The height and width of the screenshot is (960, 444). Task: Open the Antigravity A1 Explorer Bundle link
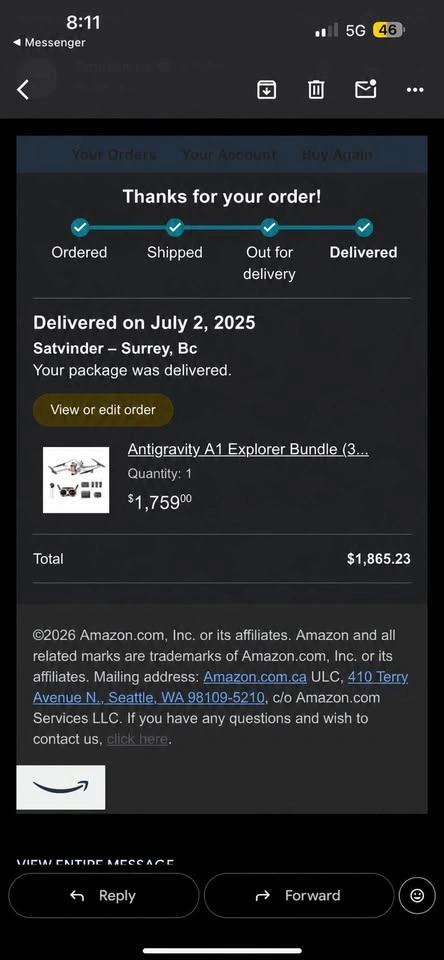point(248,449)
